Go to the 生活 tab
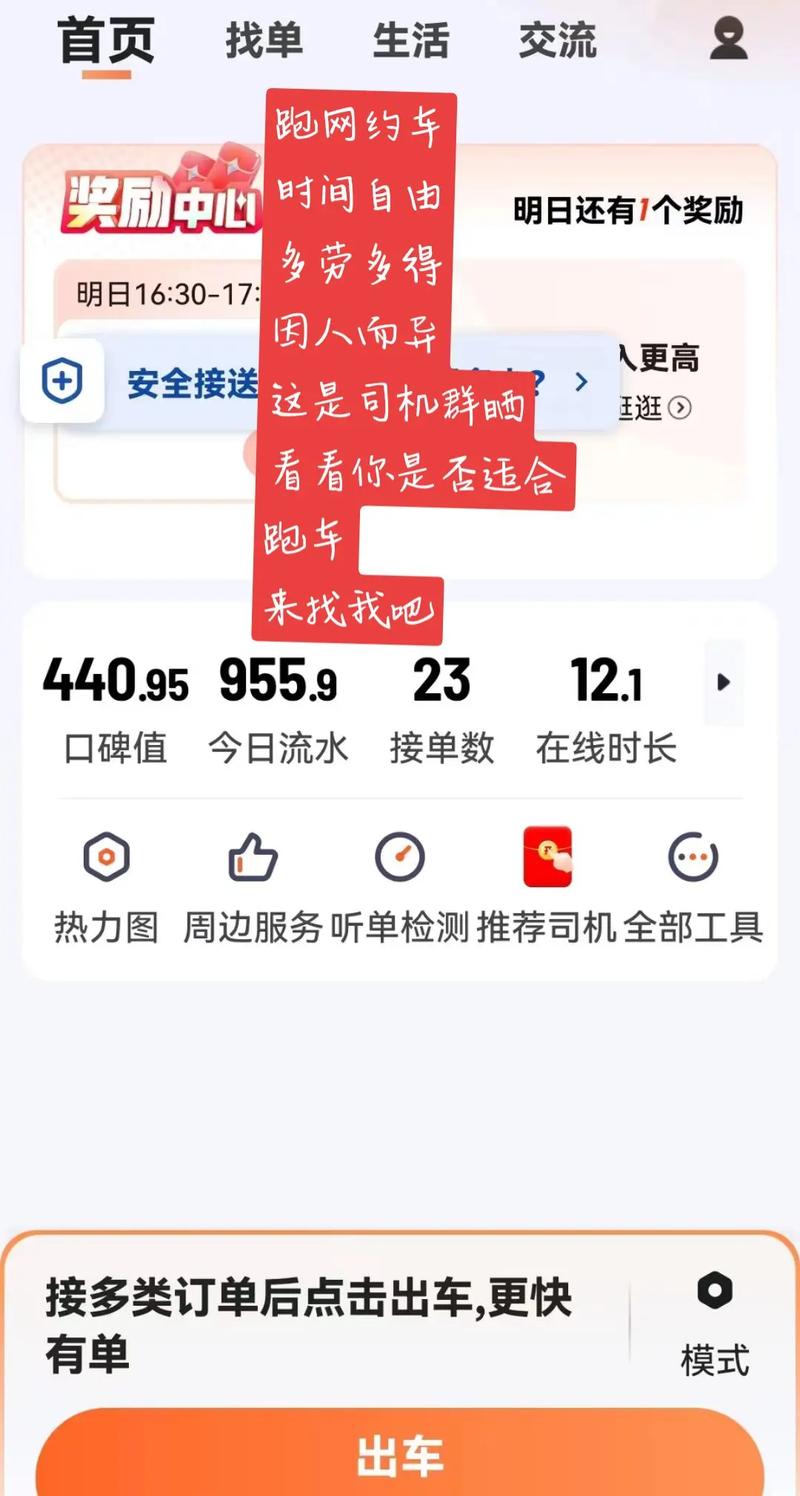800x1496 pixels. pos(410,41)
